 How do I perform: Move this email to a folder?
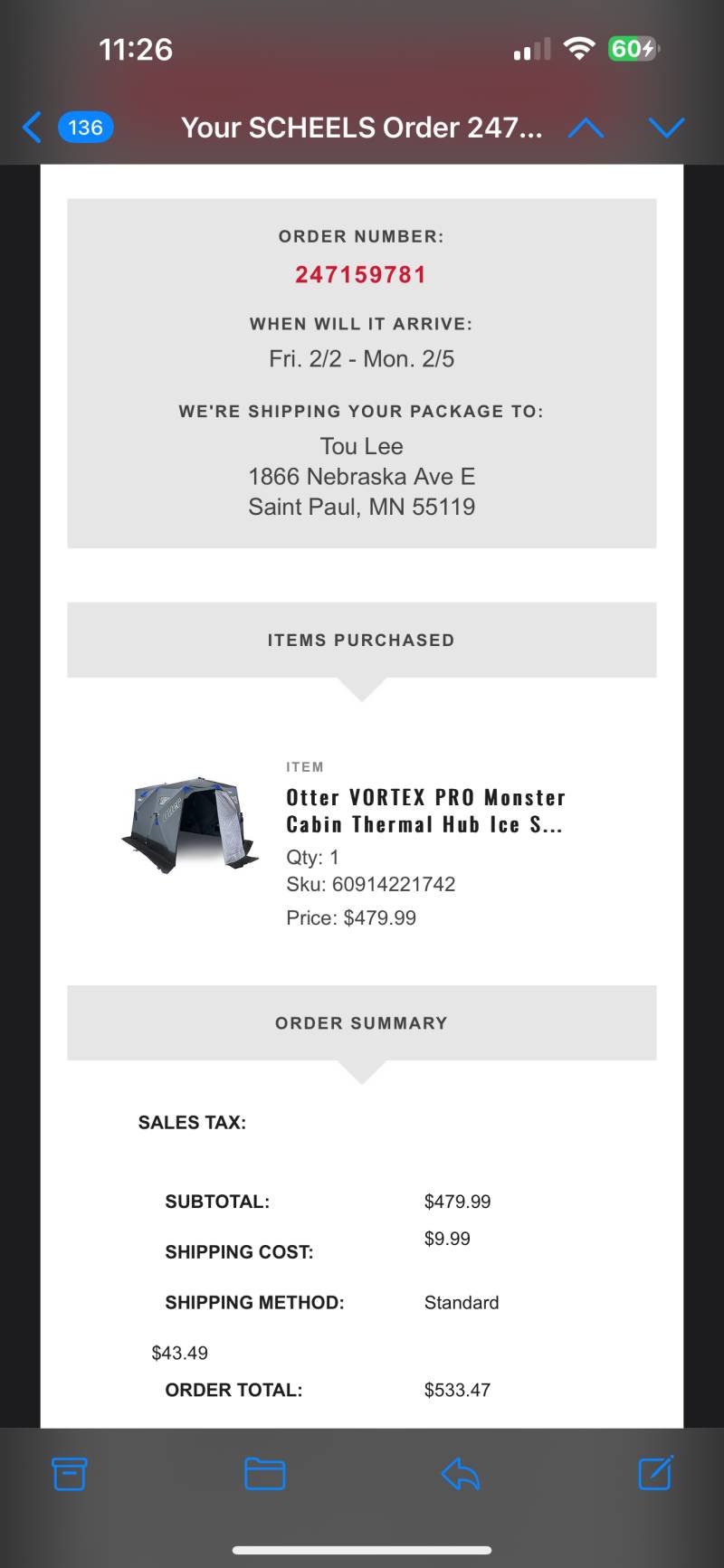click(265, 1474)
